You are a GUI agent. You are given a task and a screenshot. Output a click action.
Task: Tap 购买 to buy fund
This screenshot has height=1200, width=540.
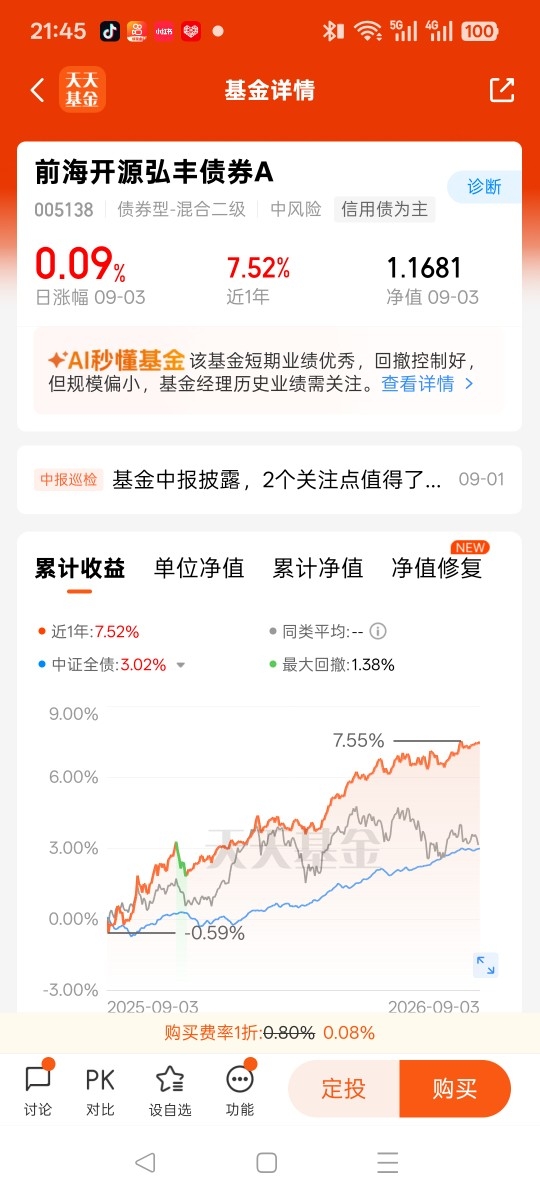point(455,1089)
